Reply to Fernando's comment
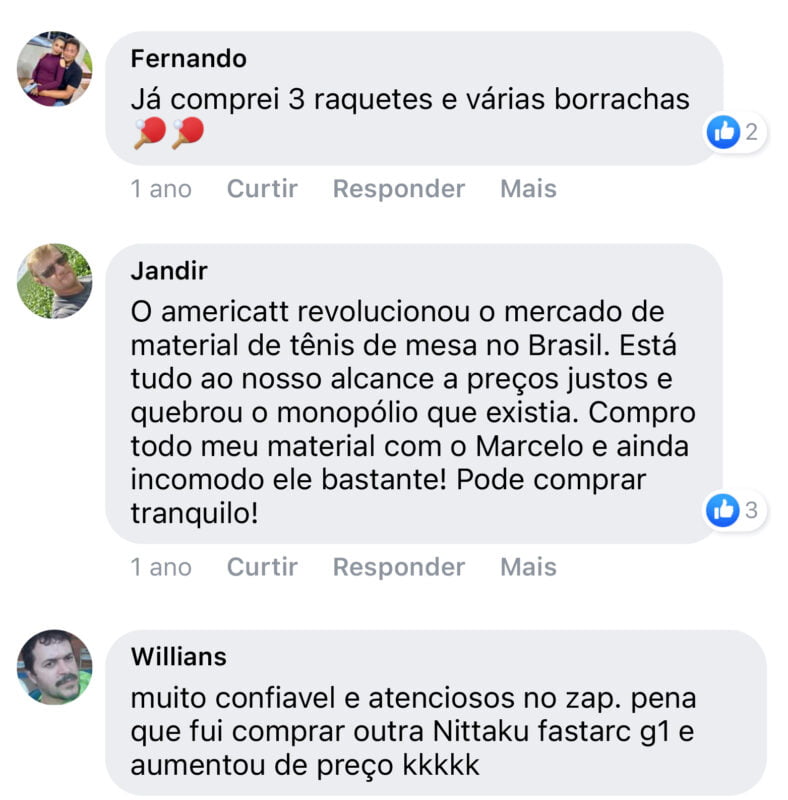Screen dimensions: 788x800 [x=398, y=189]
